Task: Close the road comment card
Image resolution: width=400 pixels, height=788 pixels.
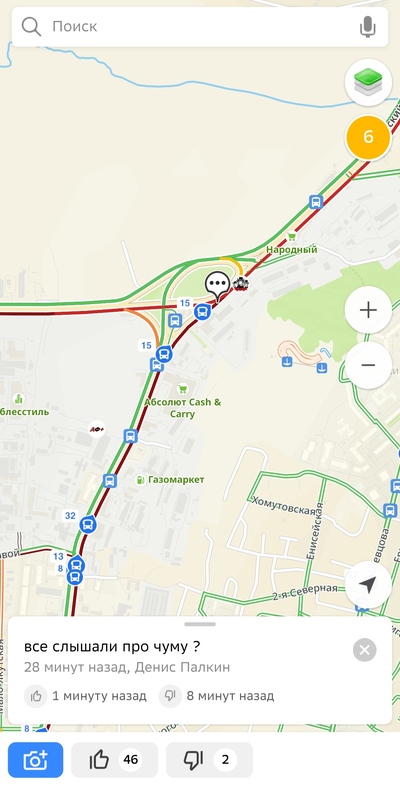Action: [x=364, y=650]
